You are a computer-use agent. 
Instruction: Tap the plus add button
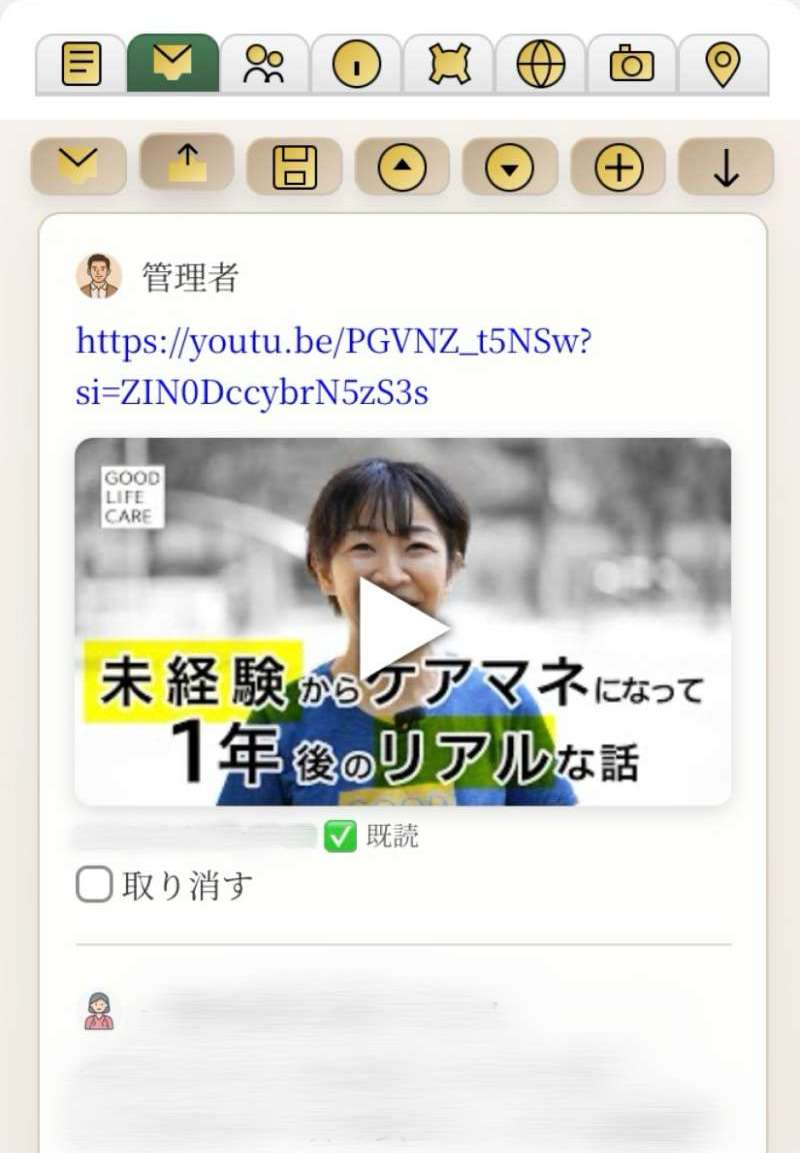tap(618, 167)
